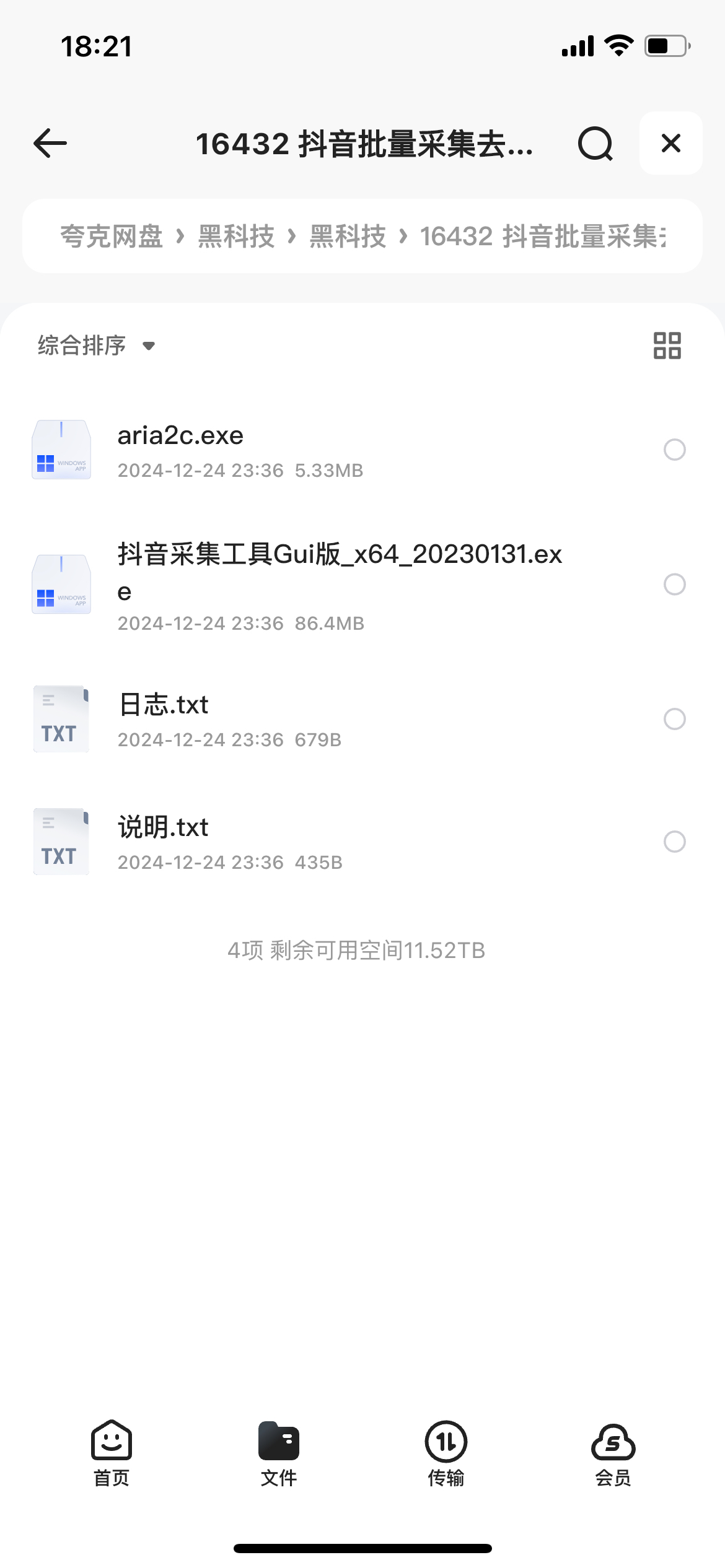
Task: Close the folder view with X
Action: pyautogui.click(x=670, y=143)
